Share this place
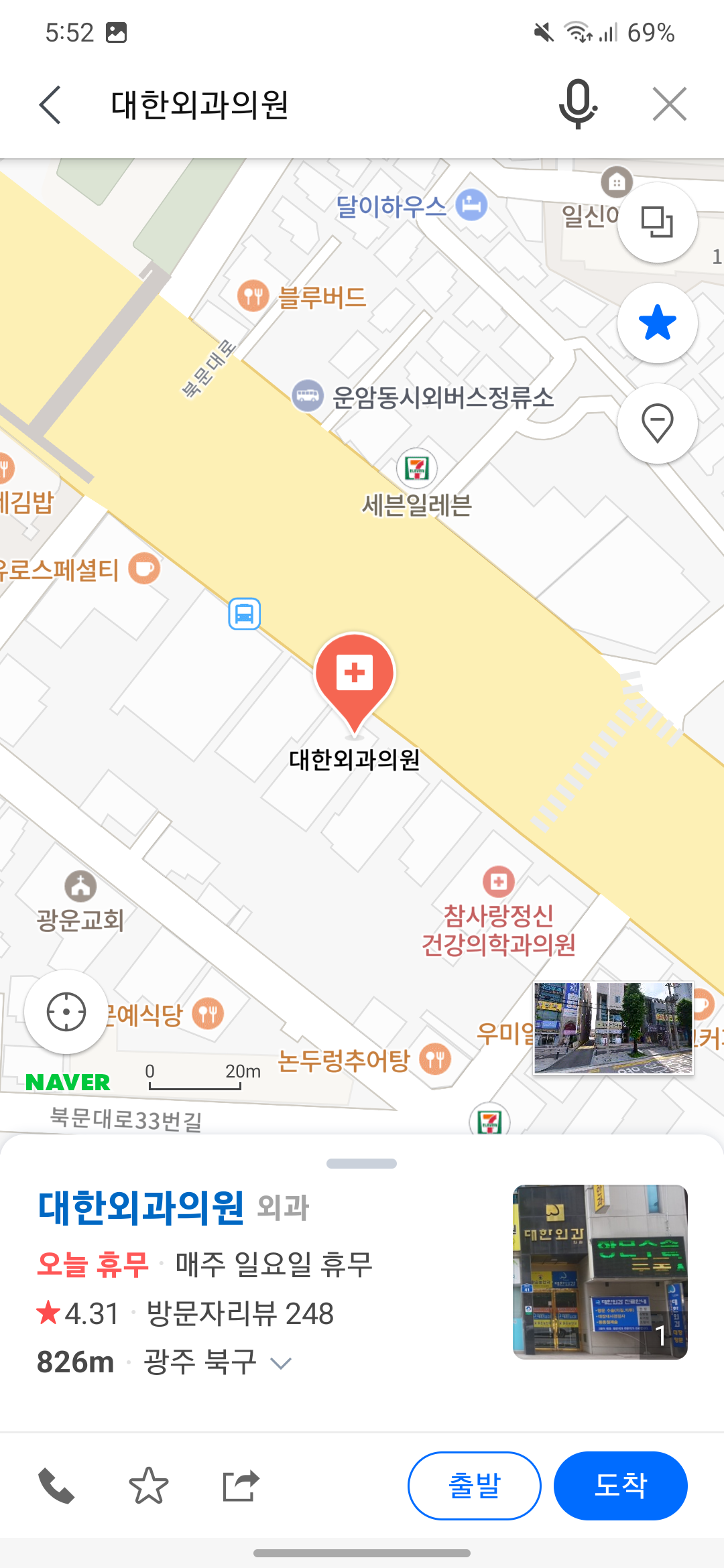 [241, 1486]
